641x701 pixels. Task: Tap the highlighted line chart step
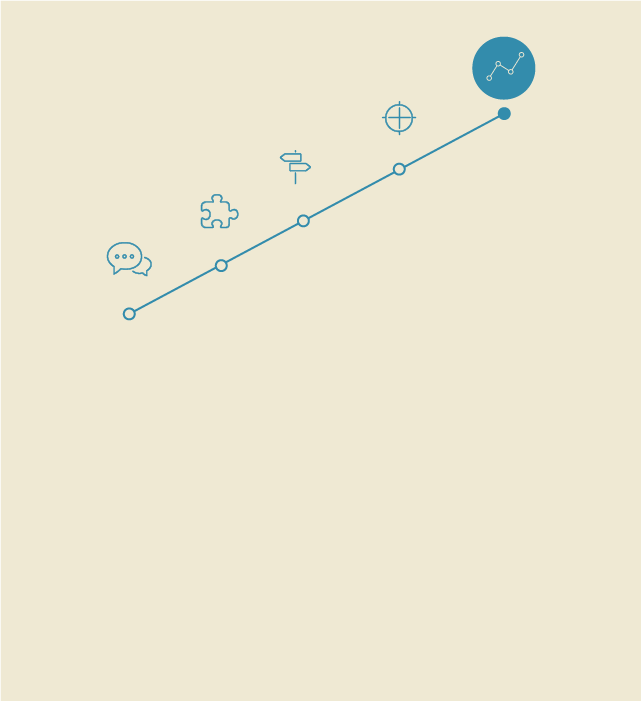point(503,68)
